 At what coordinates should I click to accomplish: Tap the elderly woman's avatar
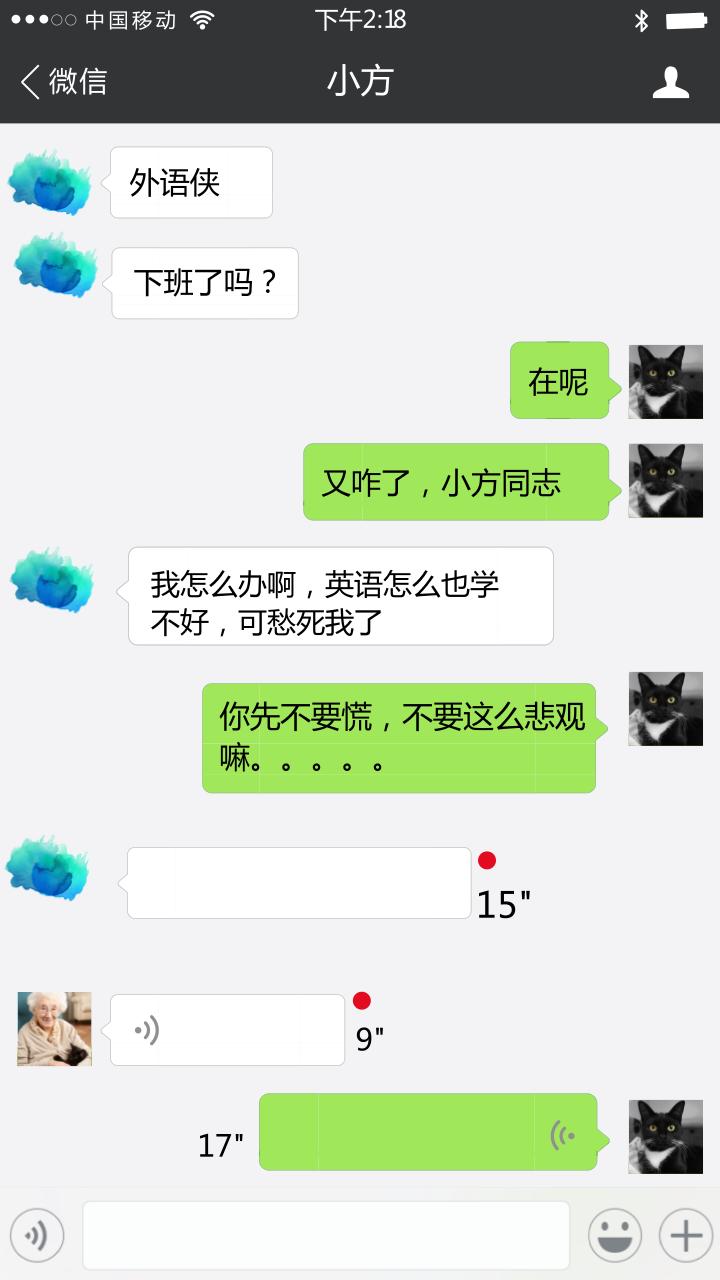tap(53, 1030)
